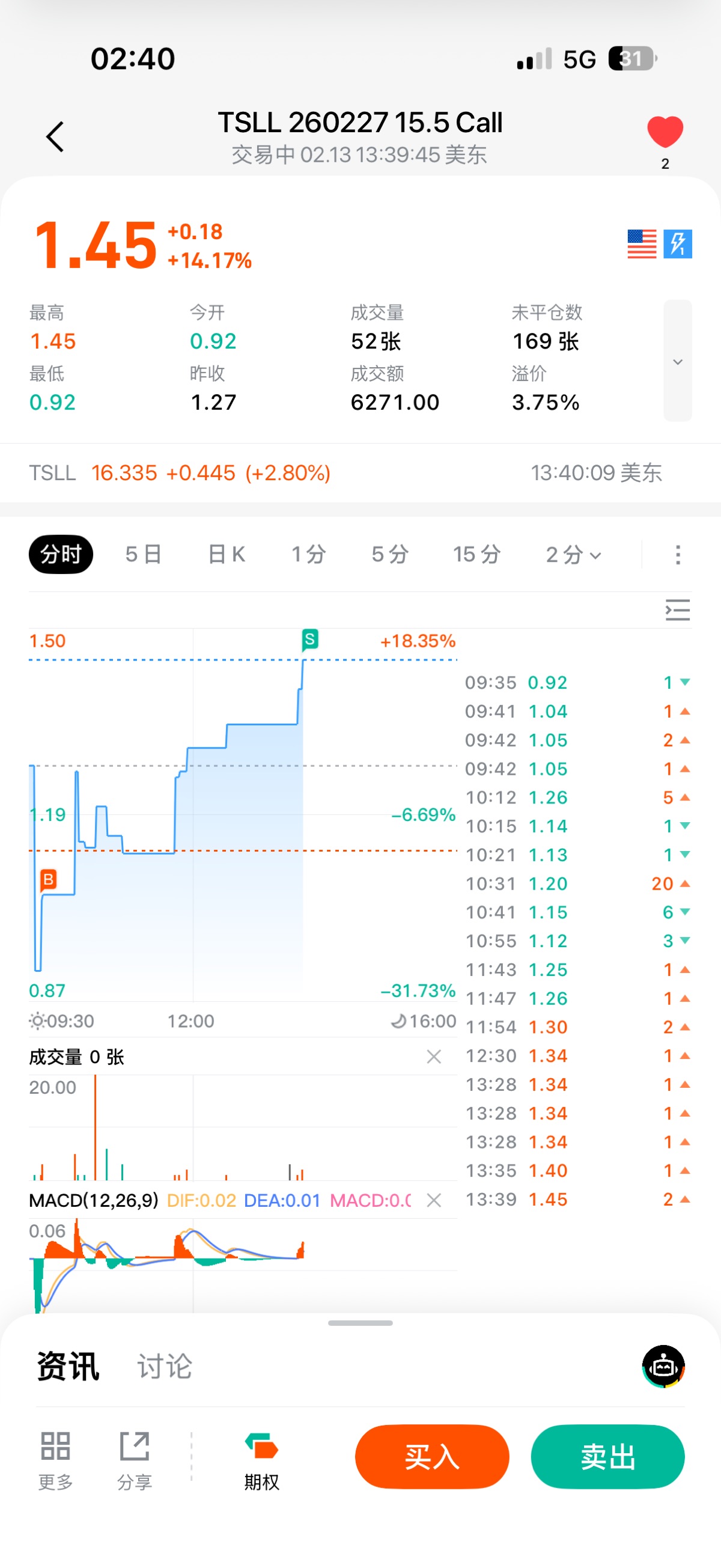Show the 5分 chart
721x1568 pixels.
(389, 555)
